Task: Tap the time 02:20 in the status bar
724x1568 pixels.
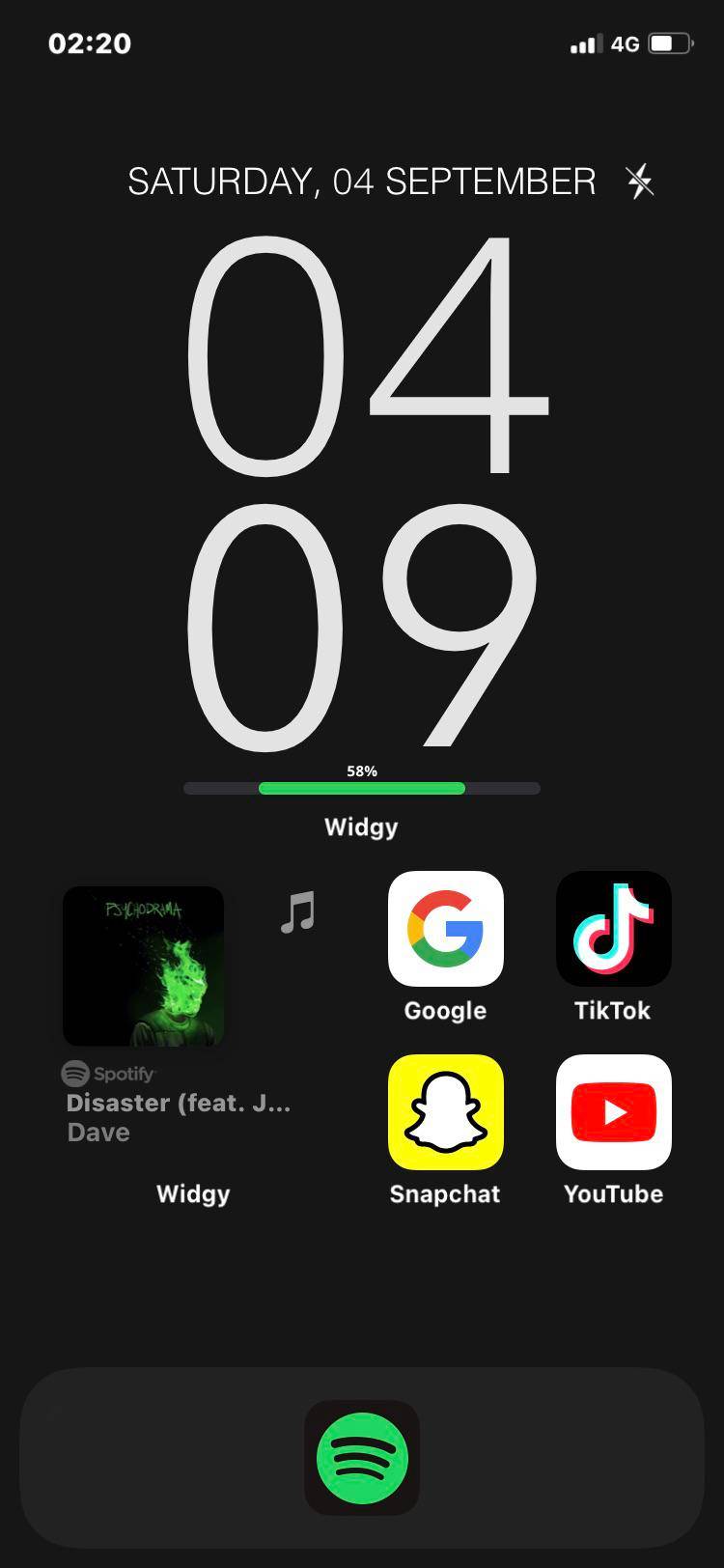Action: point(90,43)
